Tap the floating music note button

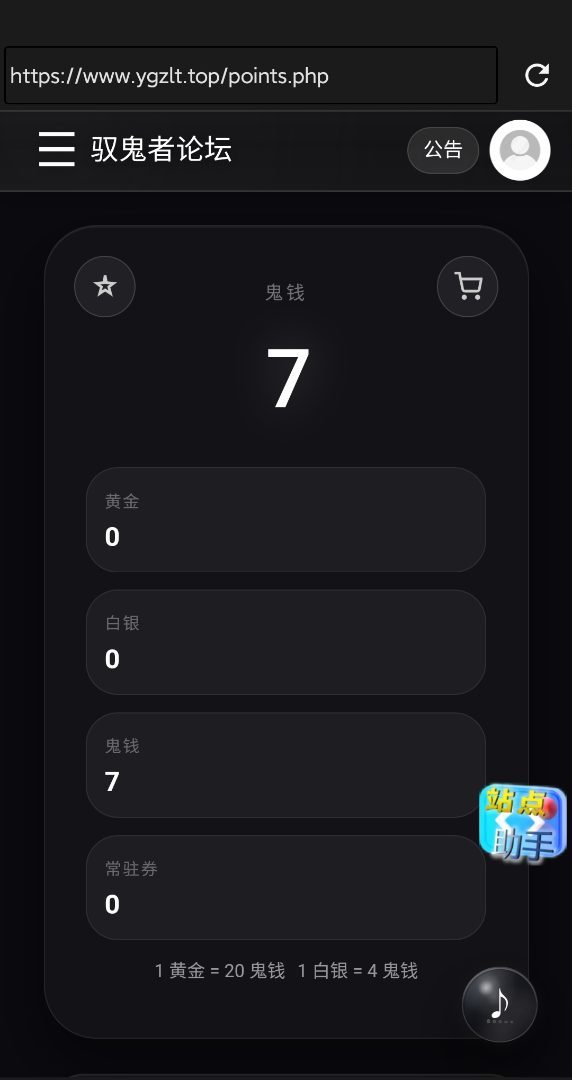pos(500,1004)
